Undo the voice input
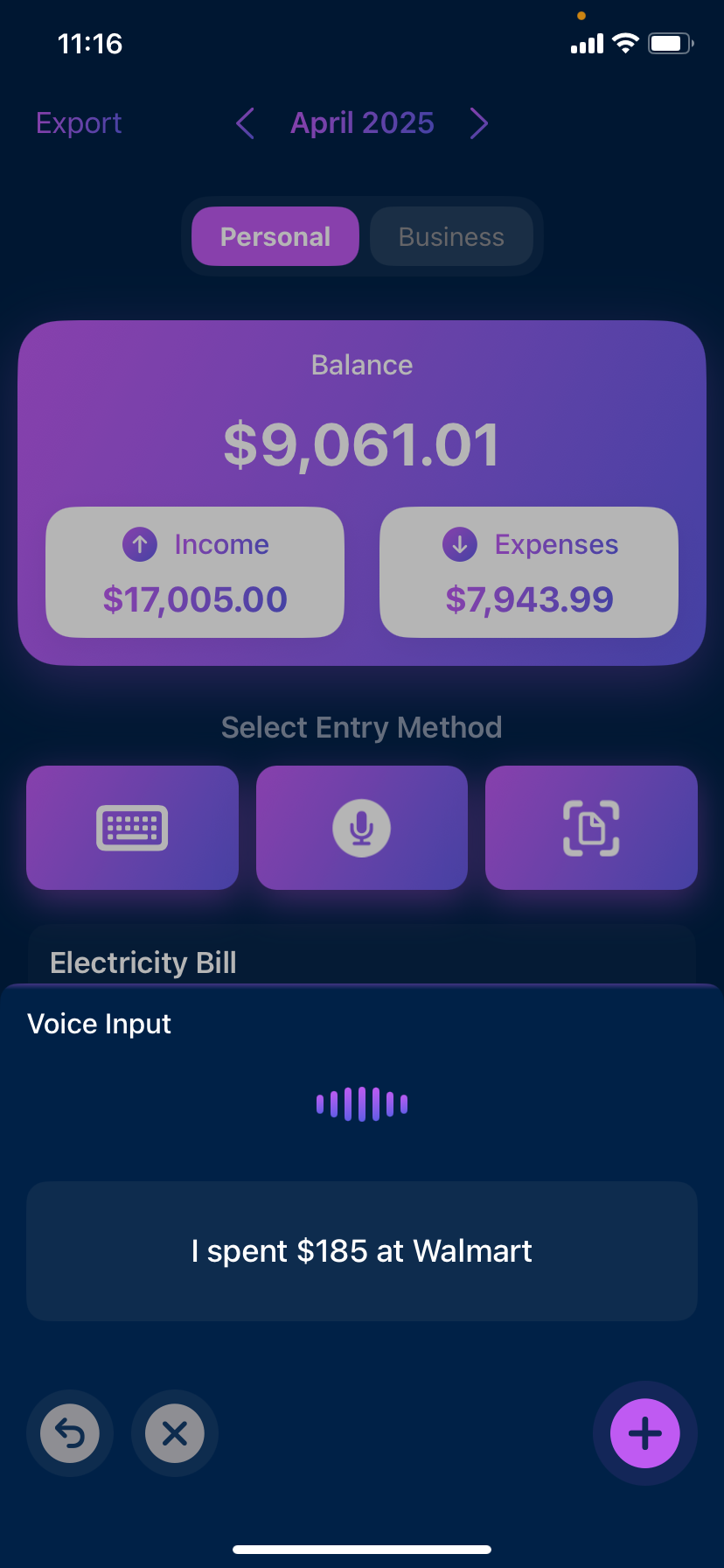 tap(70, 1433)
